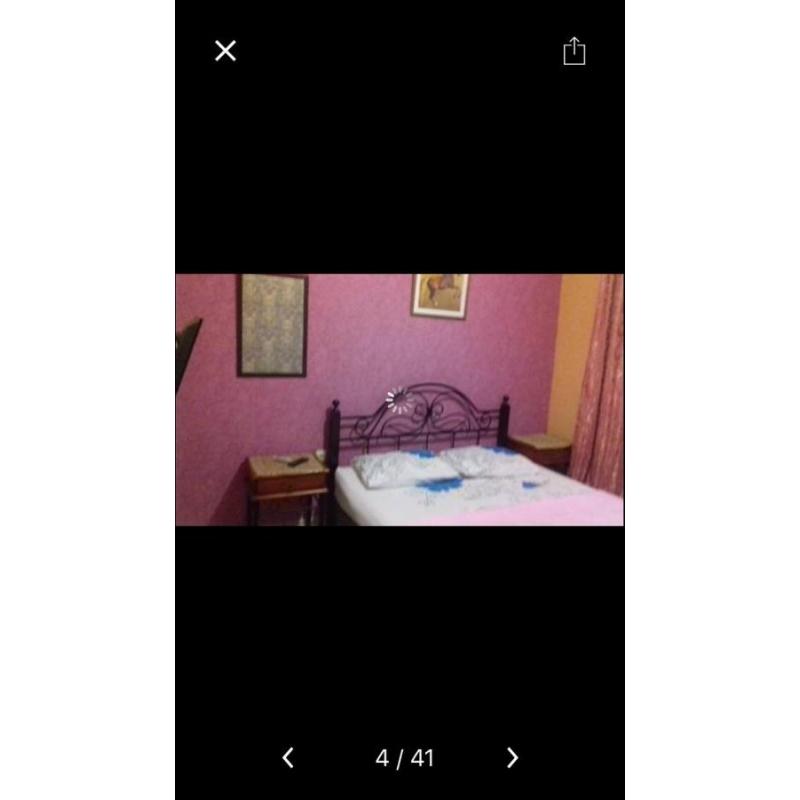Viewport: 800px width, 800px height.
Task: Share this bedroom photo
Action: pyautogui.click(x=573, y=51)
